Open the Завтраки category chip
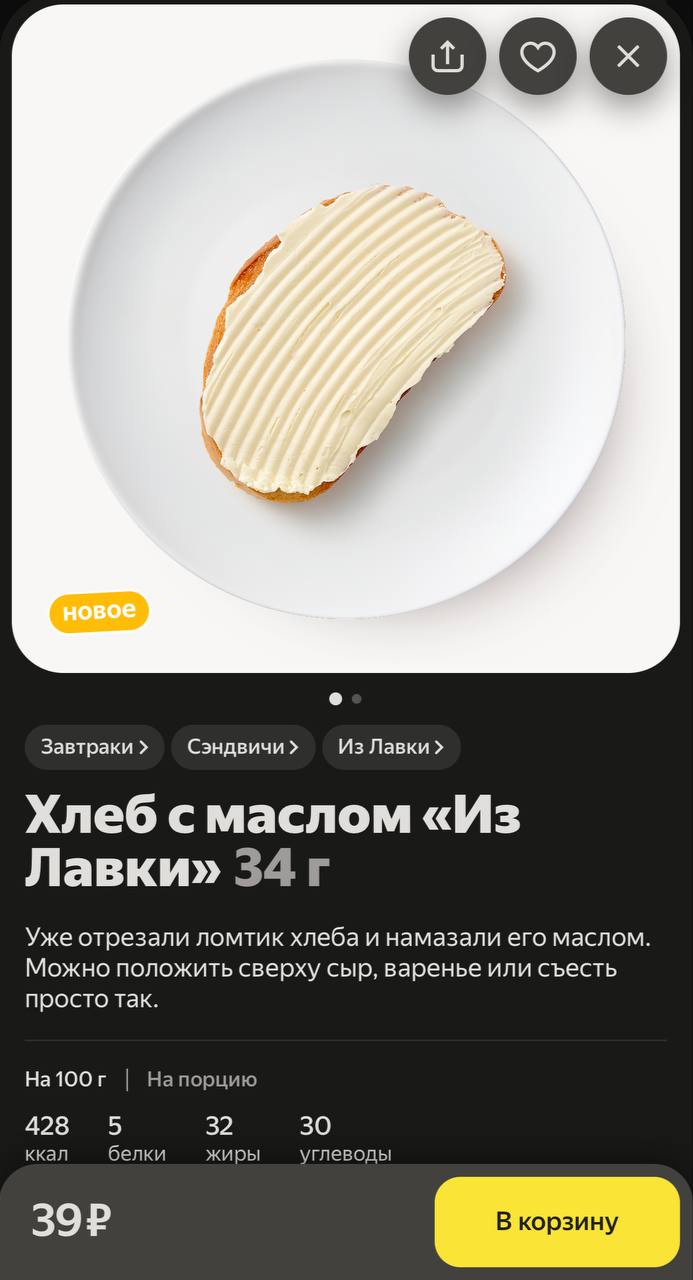The height and width of the screenshot is (1280, 693). (94, 747)
